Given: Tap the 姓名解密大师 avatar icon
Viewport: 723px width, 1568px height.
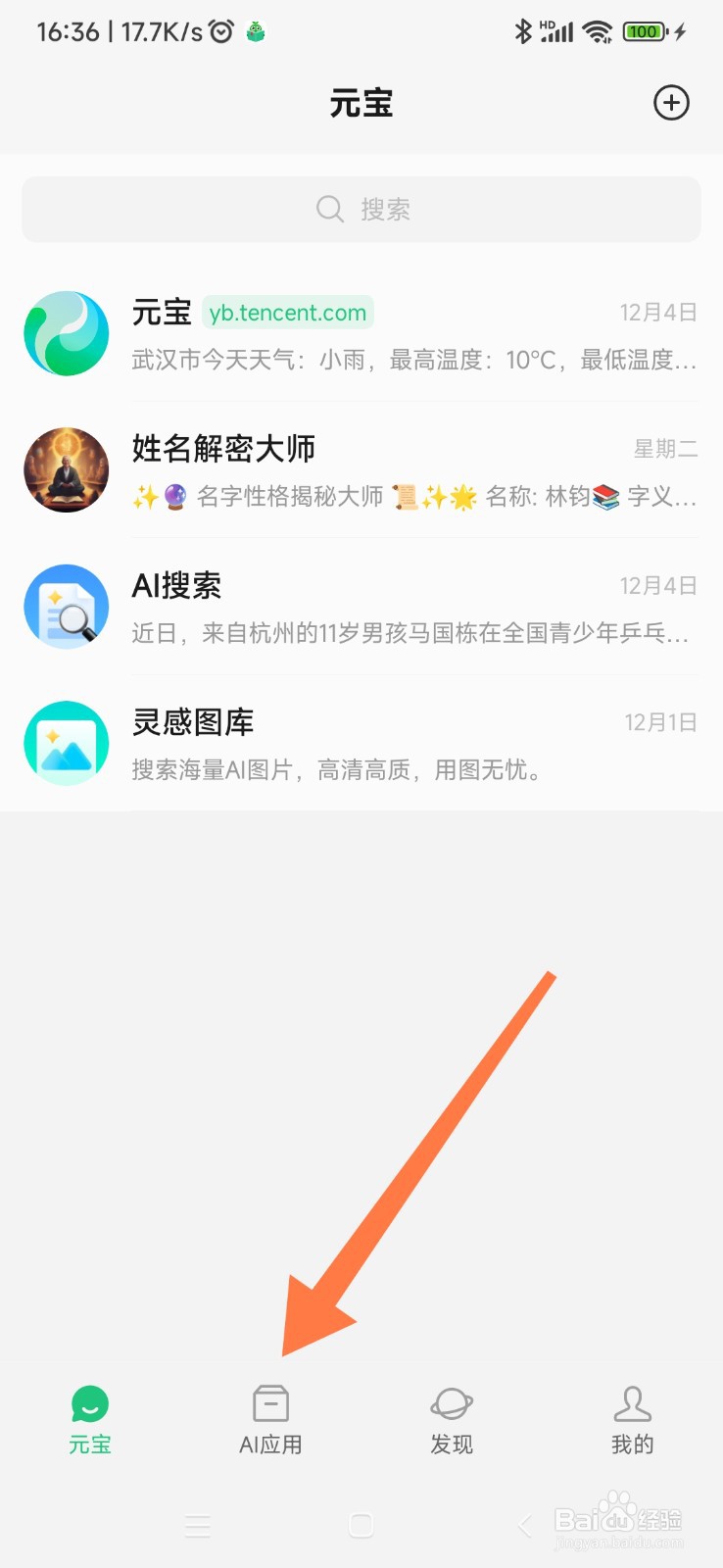Looking at the screenshot, I should 66,470.
